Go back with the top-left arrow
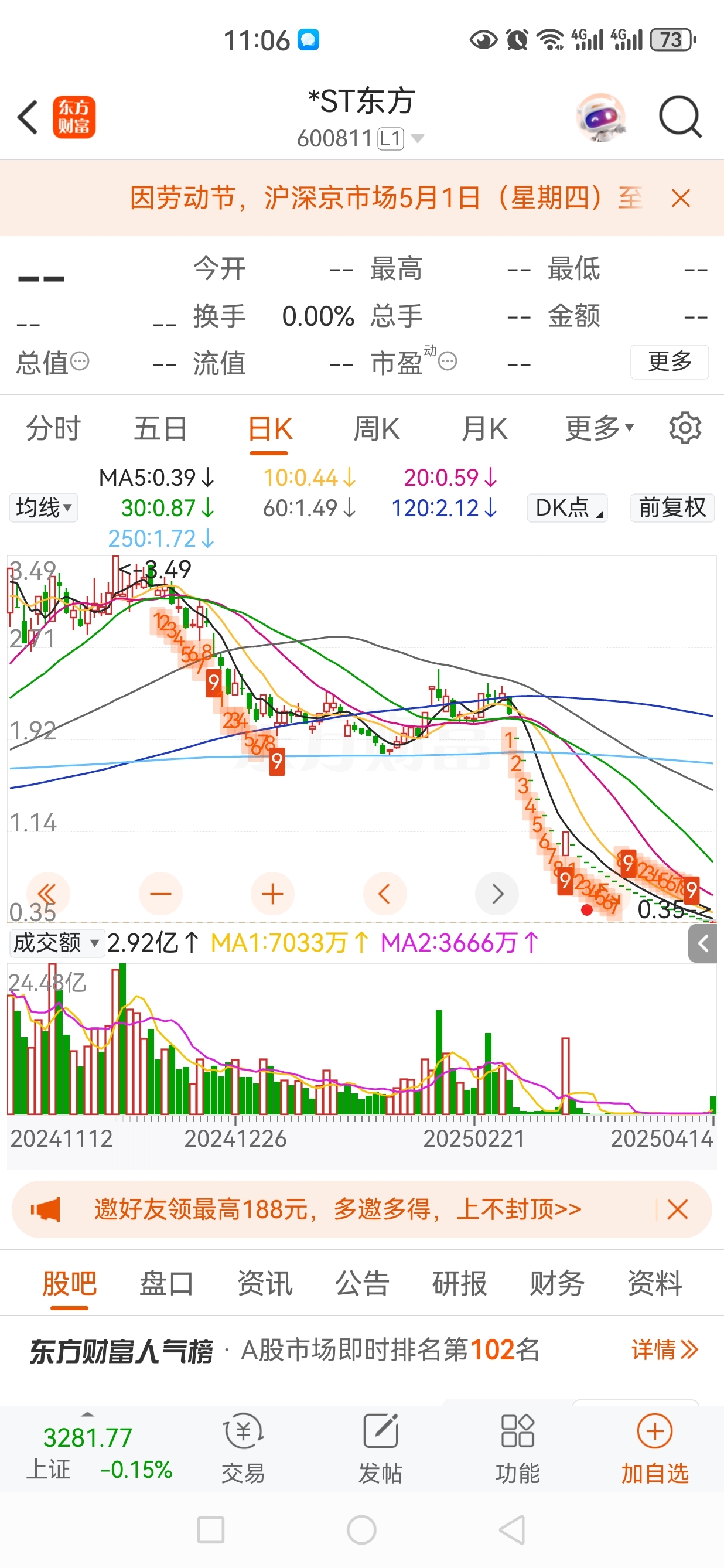Image resolution: width=724 pixels, height=1568 pixels. click(x=28, y=117)
